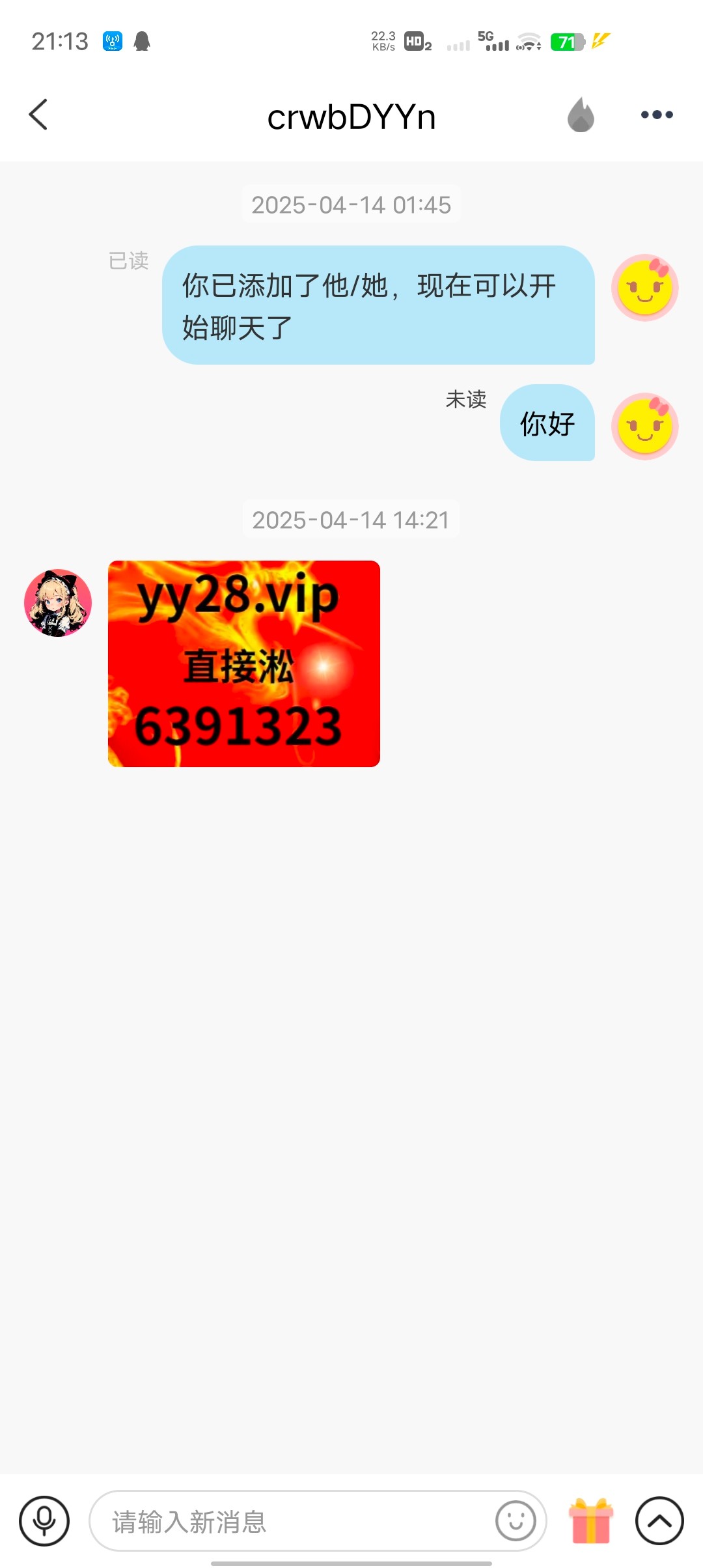Open the yy28.vip image message
The height and width of the screenshot is (1568, 703).
click(244, 664)
